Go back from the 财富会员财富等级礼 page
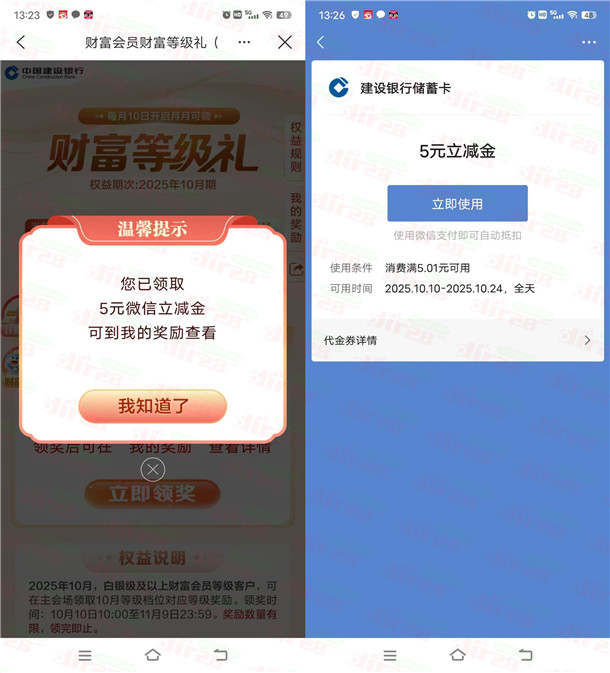This screenshot has width=610, height=673. pyautogui.click(x=21, y=42)
